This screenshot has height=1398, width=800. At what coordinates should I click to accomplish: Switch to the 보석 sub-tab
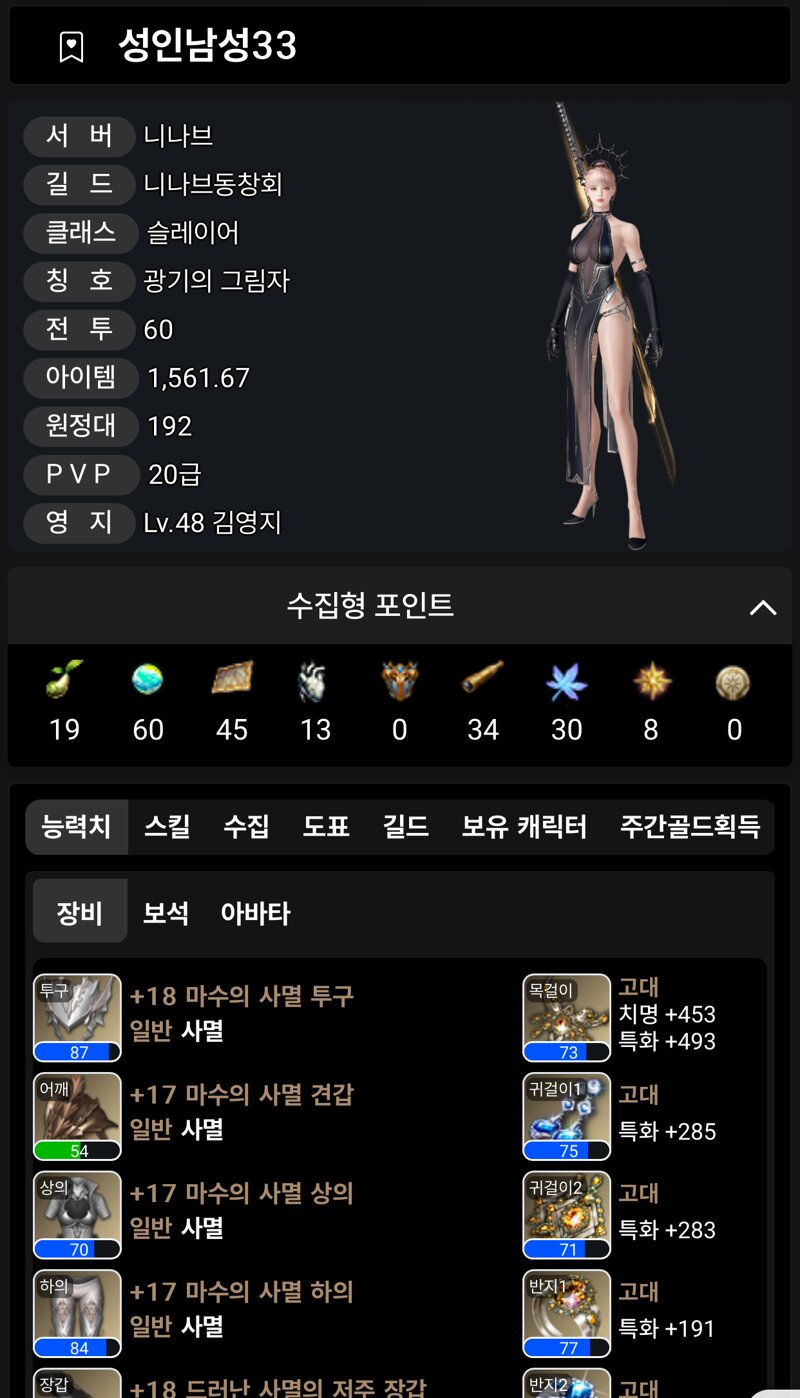(166, 913)
